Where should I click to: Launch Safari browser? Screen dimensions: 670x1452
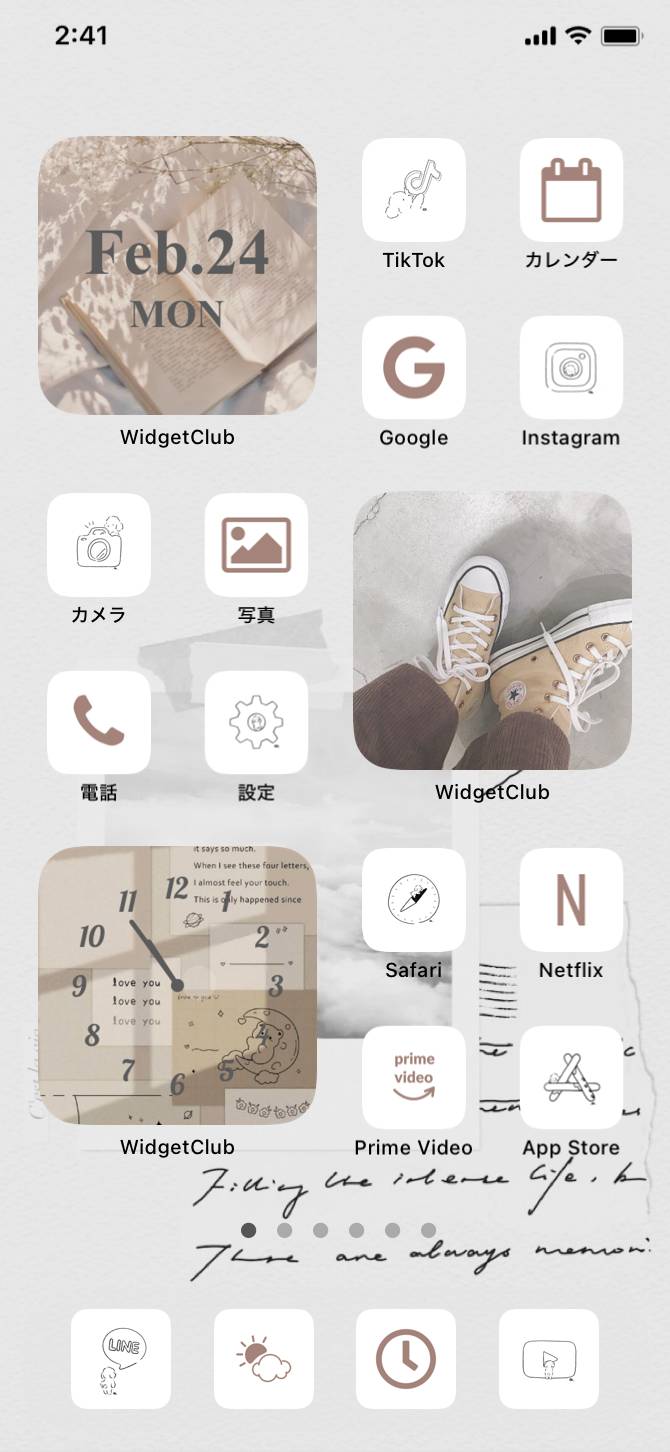[413, 900]
